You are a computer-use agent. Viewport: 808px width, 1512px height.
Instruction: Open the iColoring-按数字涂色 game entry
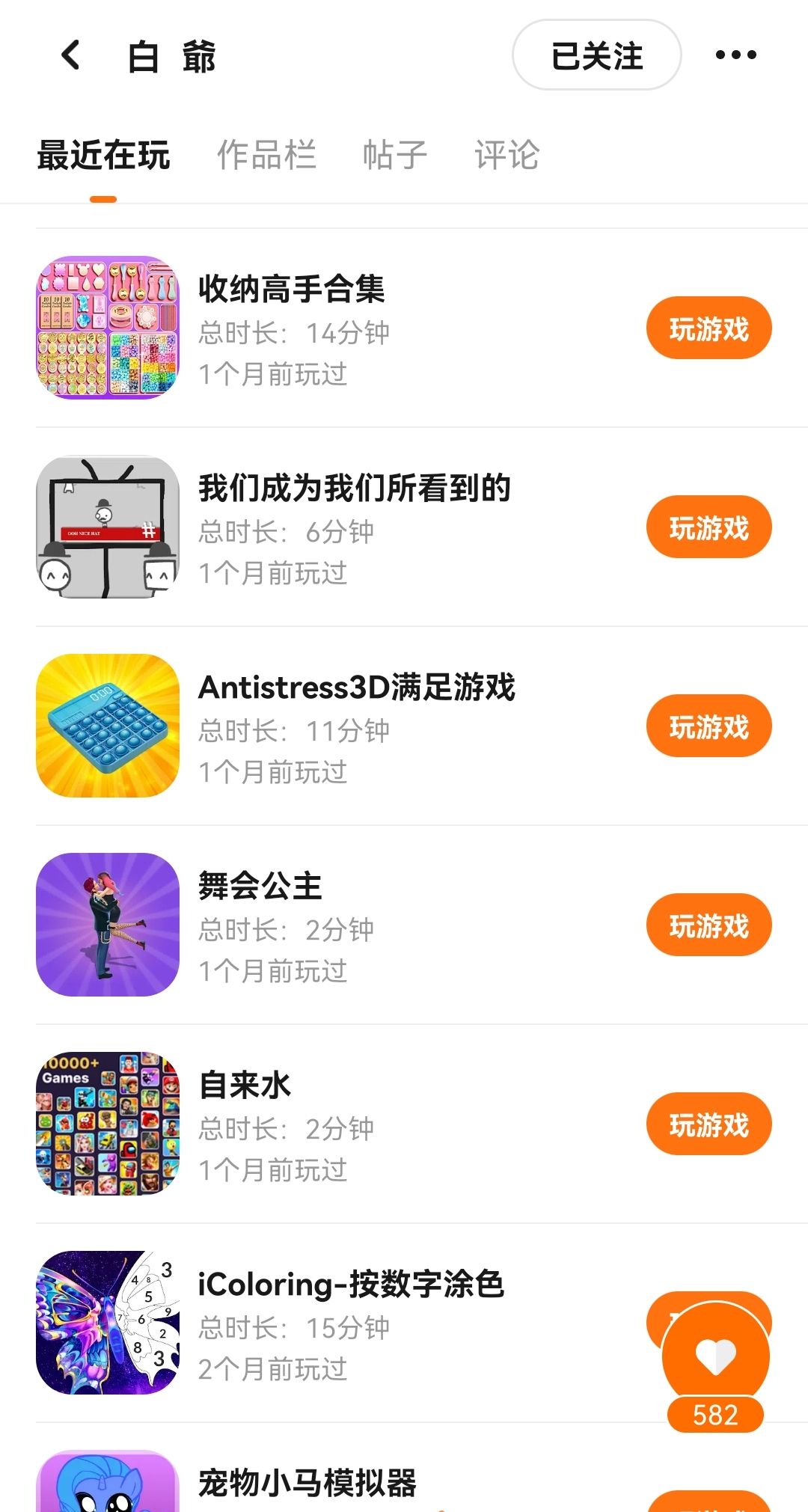click(350, 1285)
